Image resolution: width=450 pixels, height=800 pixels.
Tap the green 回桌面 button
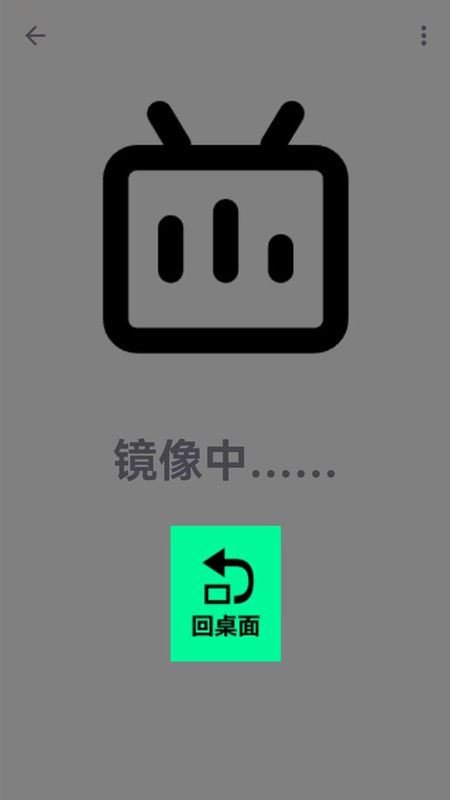pyautogui.click(x=226, y=593)
